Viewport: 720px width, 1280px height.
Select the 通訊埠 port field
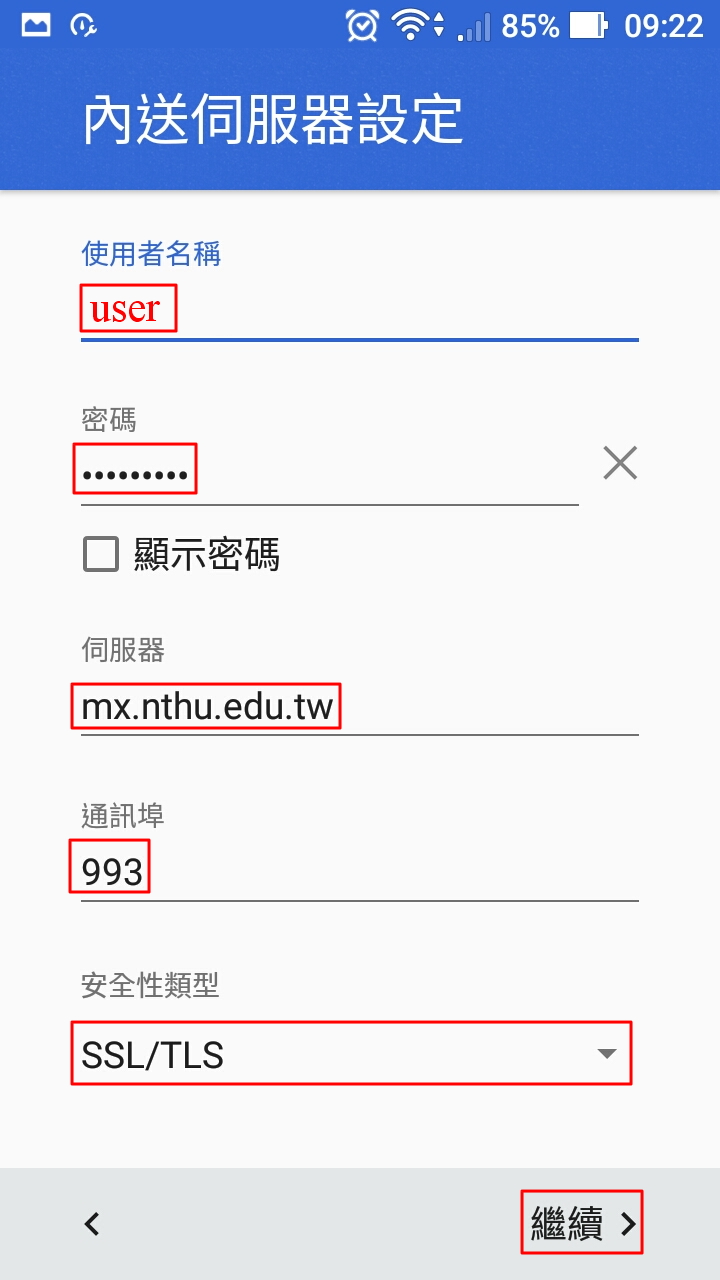pos(358,872)
